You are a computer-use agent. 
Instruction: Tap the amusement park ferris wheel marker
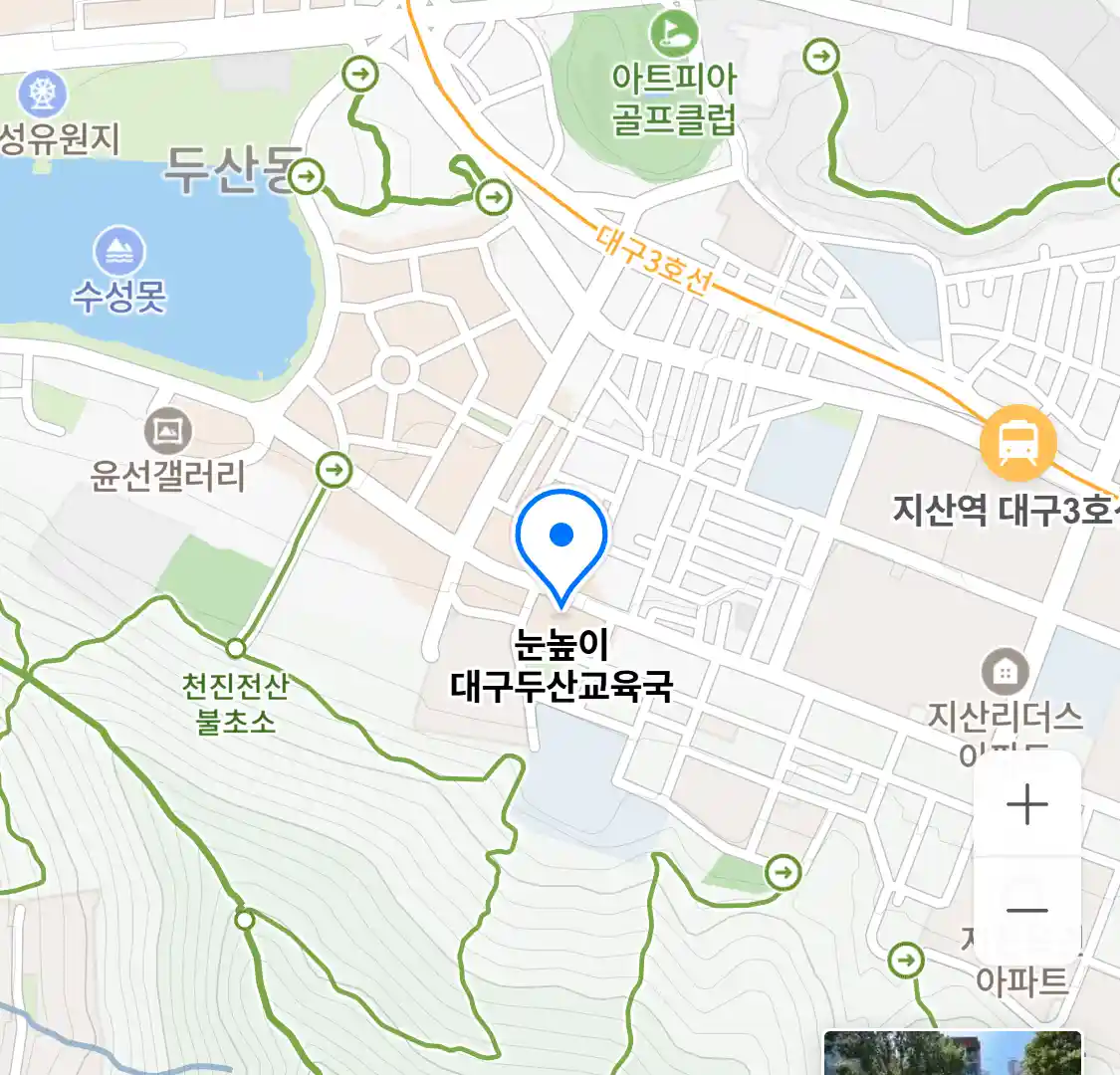(43, 94)
